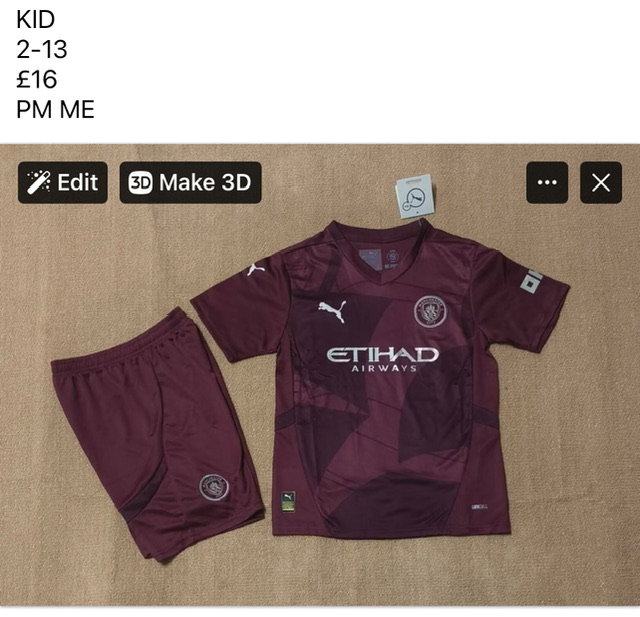The image size is (640, 617).
Task: Close the photo viewer
Action: (x=600, y=183)
